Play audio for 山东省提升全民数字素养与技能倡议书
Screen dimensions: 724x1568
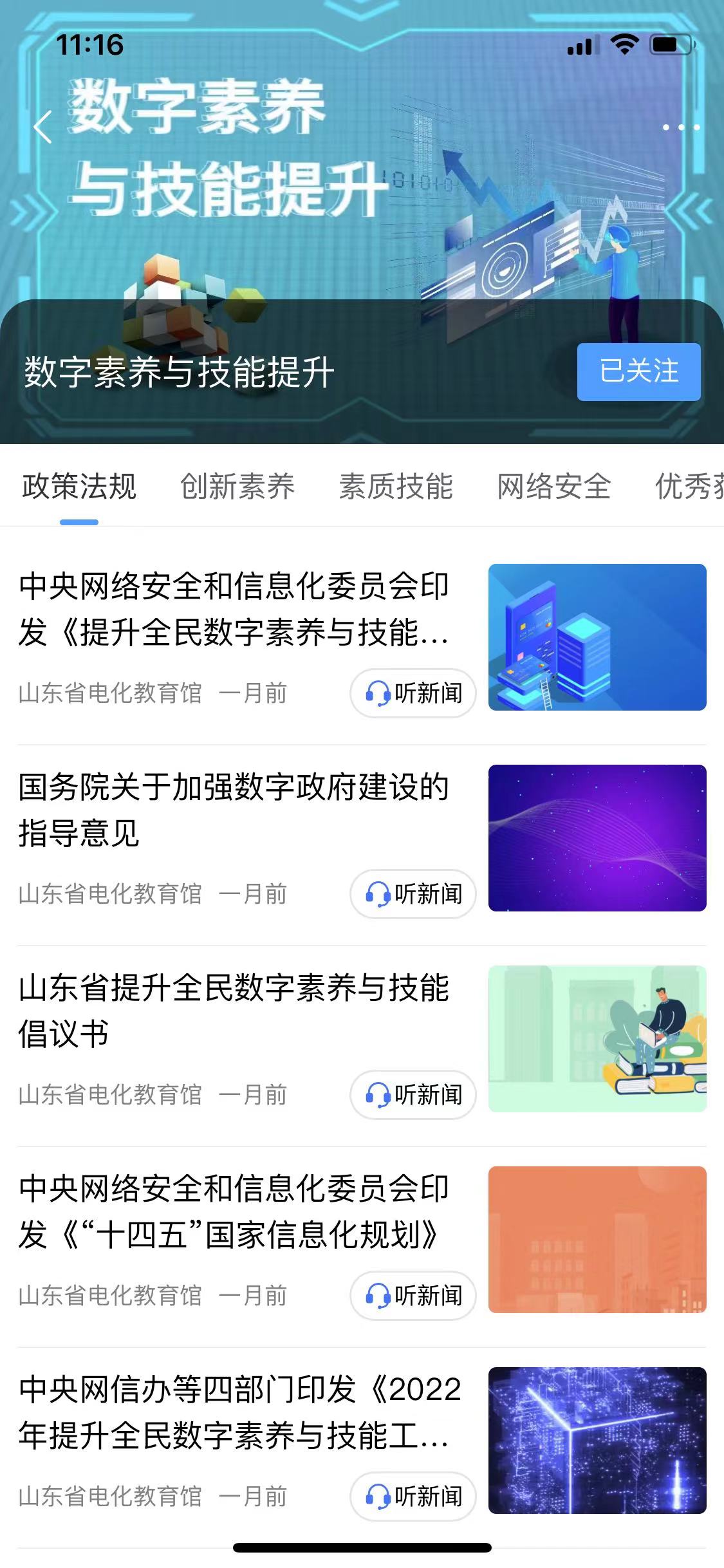(x=413, y=1095)
